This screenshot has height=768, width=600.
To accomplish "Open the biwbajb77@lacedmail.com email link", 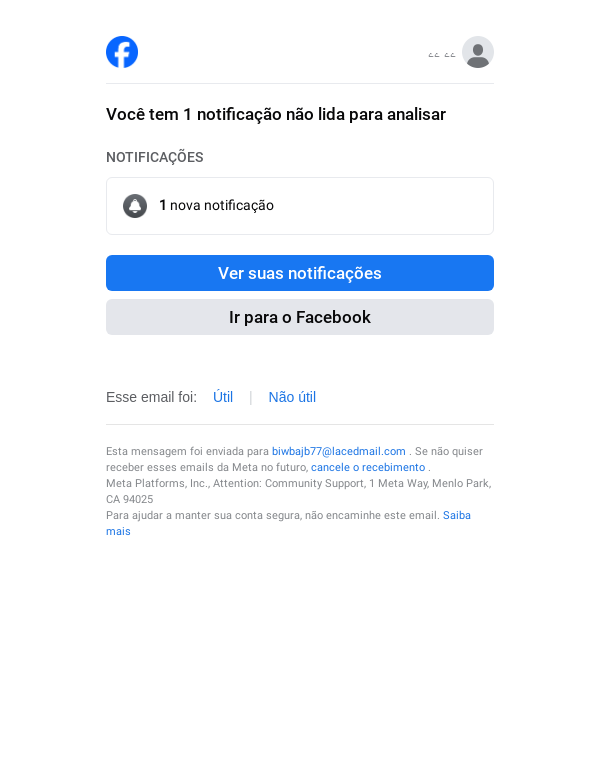I will pos(338,451).
